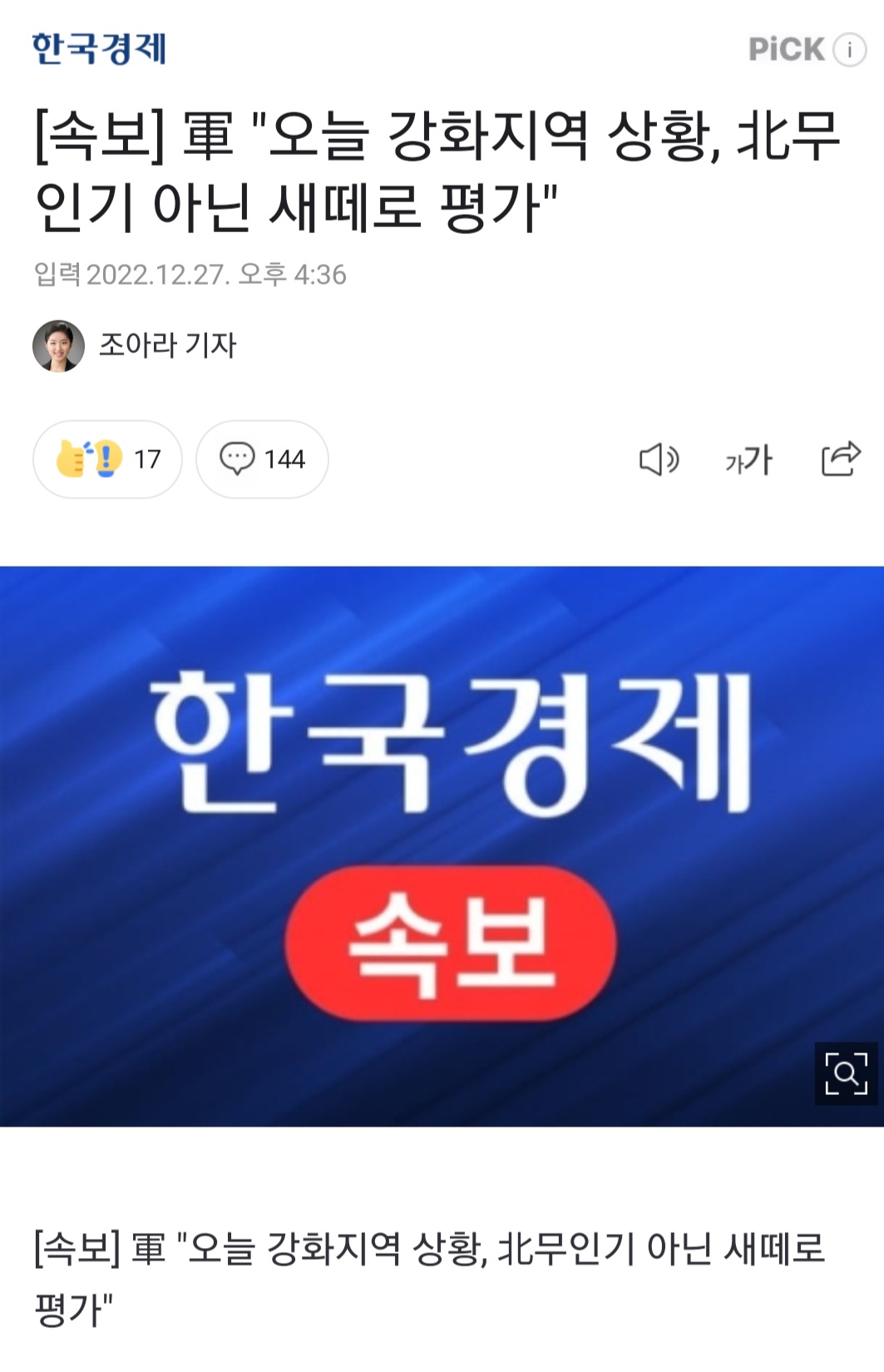Listen to the article with the speaker icon
Viewport: 884px width, 1372px height.
(659, 459)
